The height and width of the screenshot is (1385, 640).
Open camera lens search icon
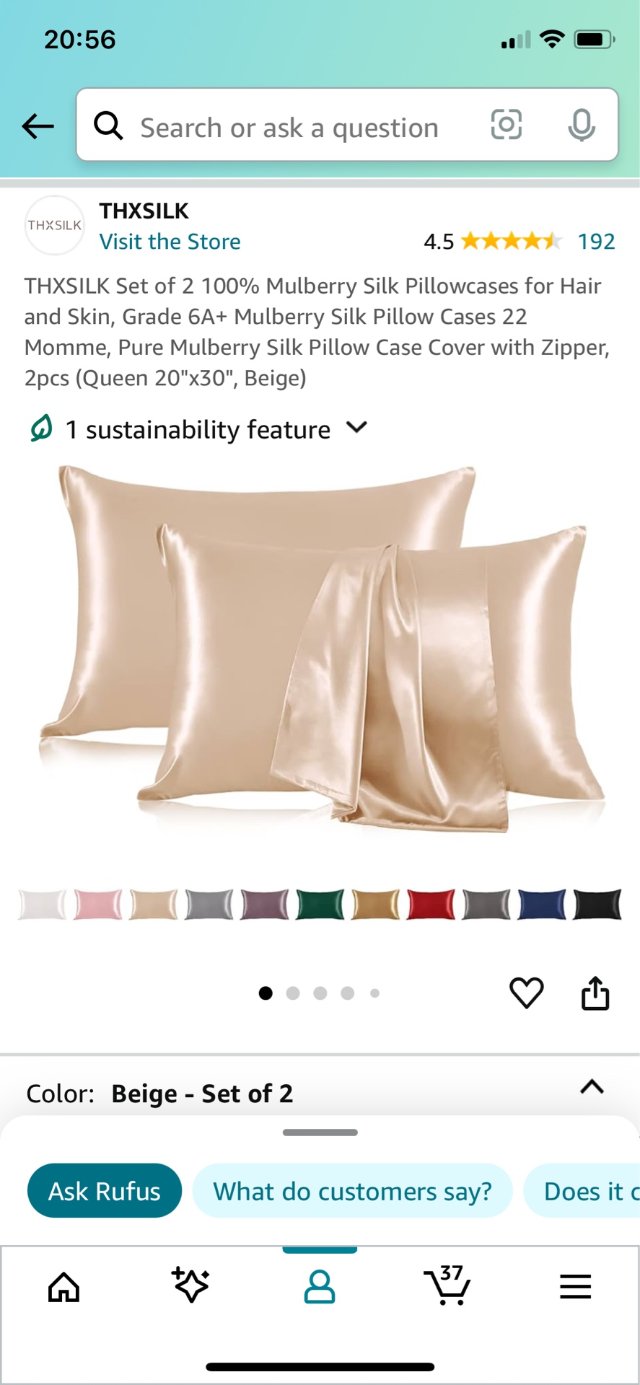(x=506, y=125)
